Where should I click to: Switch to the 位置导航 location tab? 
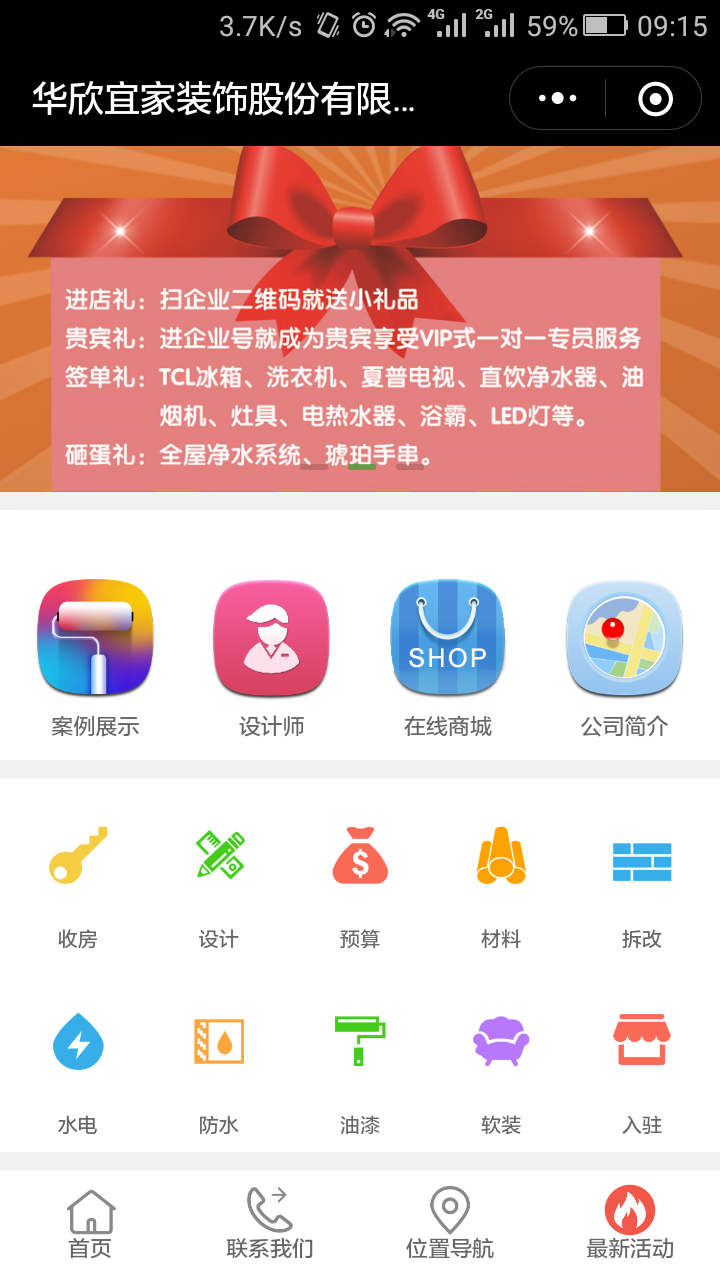(x=450, y=1224)
